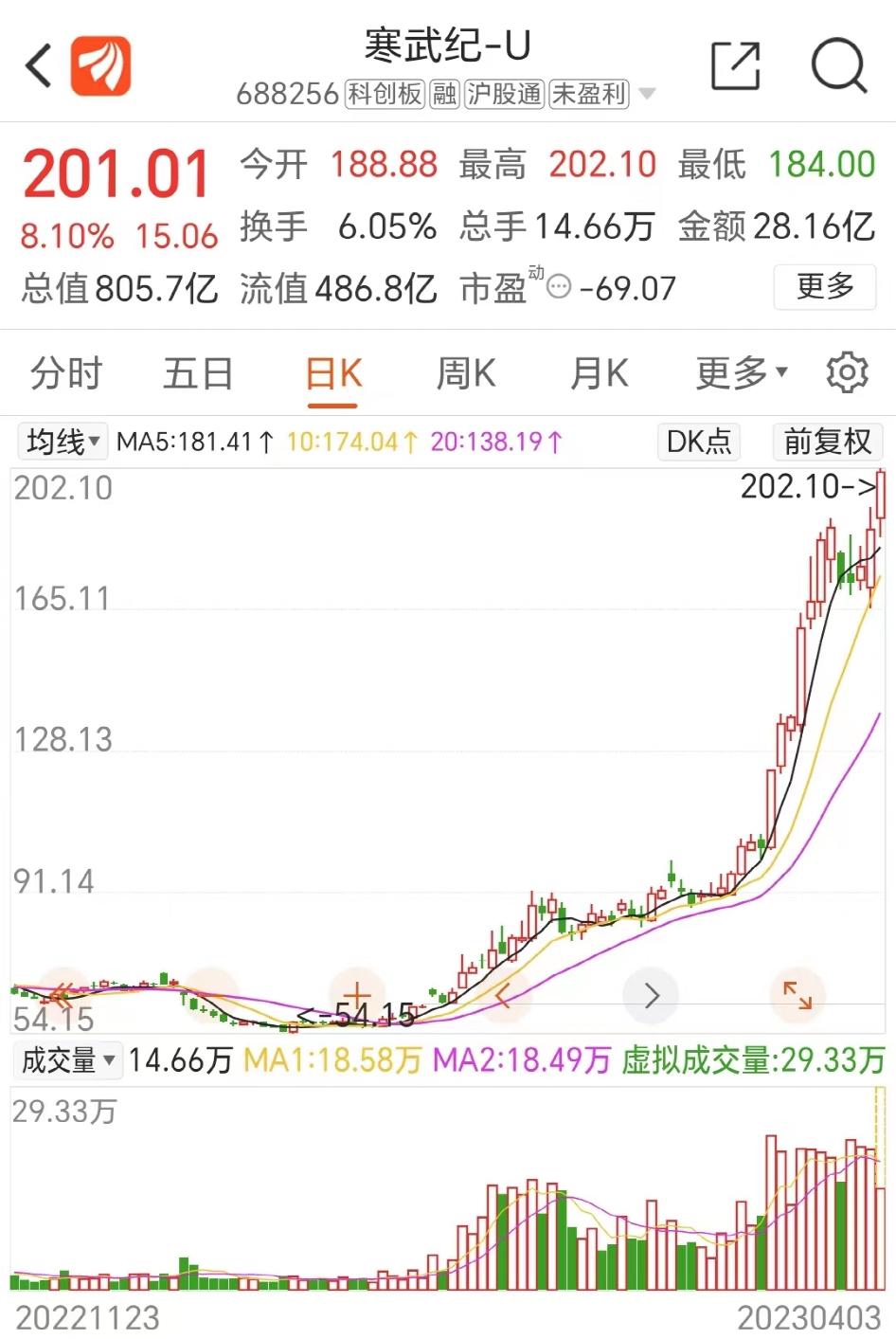Open the search magnifier
The width and height of the screenshot is (896, 1339).
click(839, 66)
